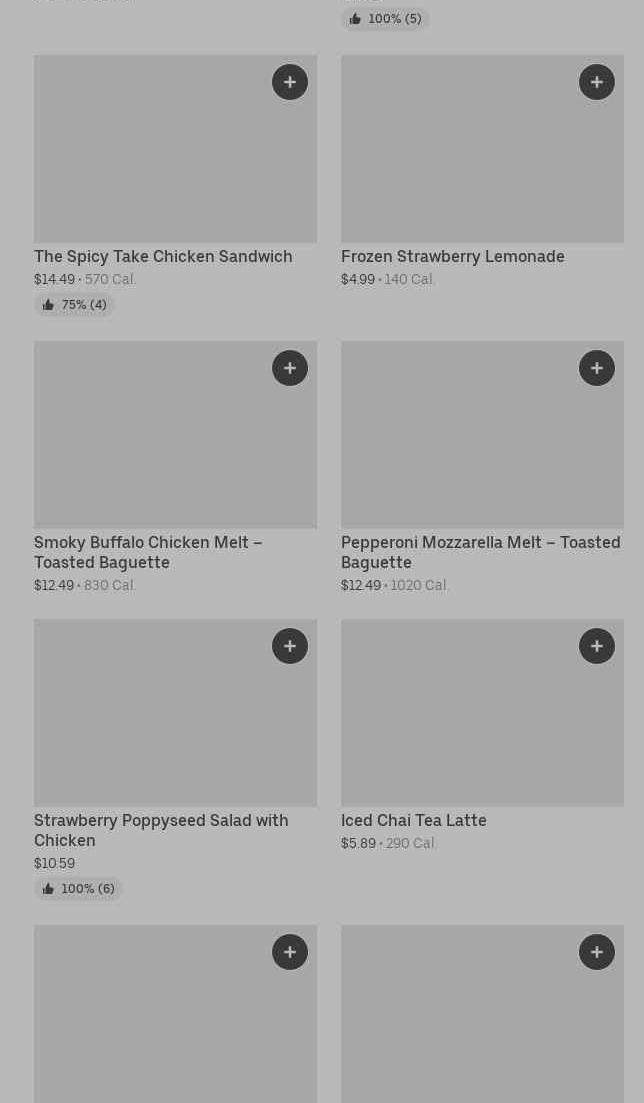Screen dimensions: 644x1103
Task: Add Pepperoni Mozzarella Melt to cart
Action: [x=597, y=368]
